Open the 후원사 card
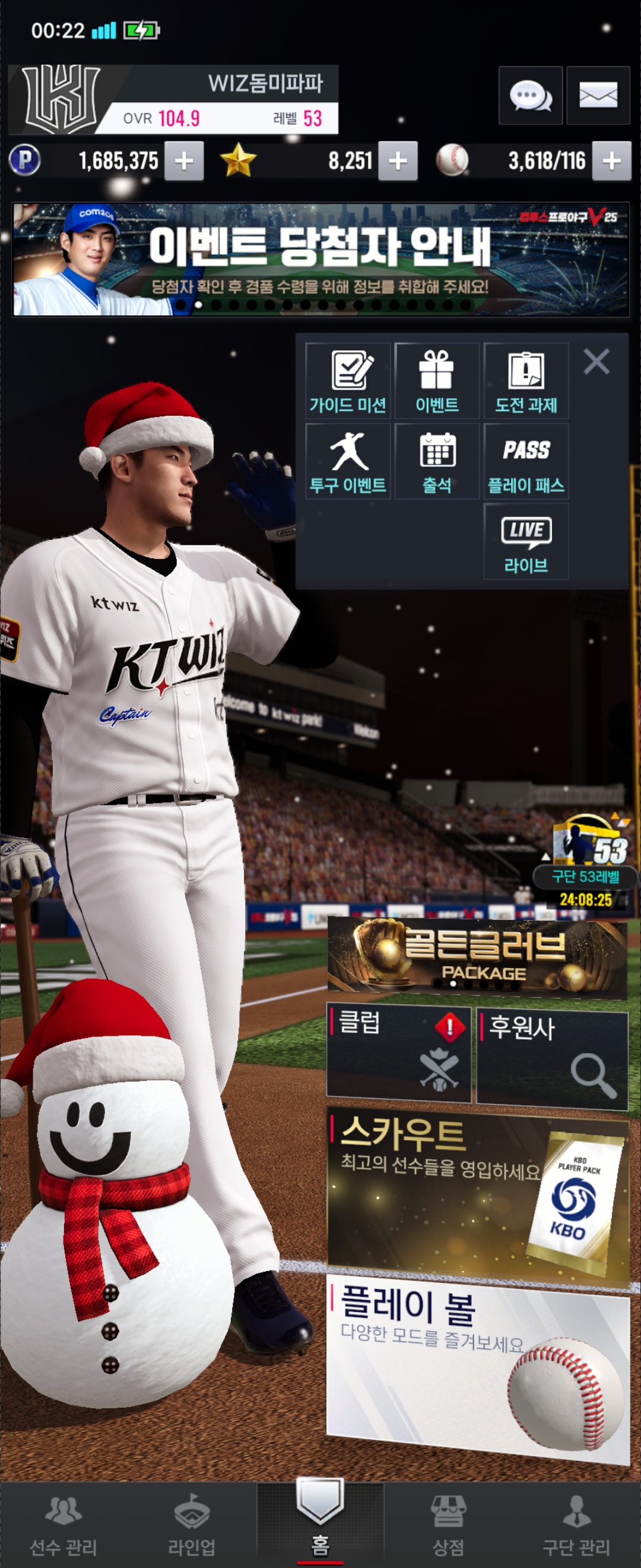 pyautogui.click(x=552, y=1057)
